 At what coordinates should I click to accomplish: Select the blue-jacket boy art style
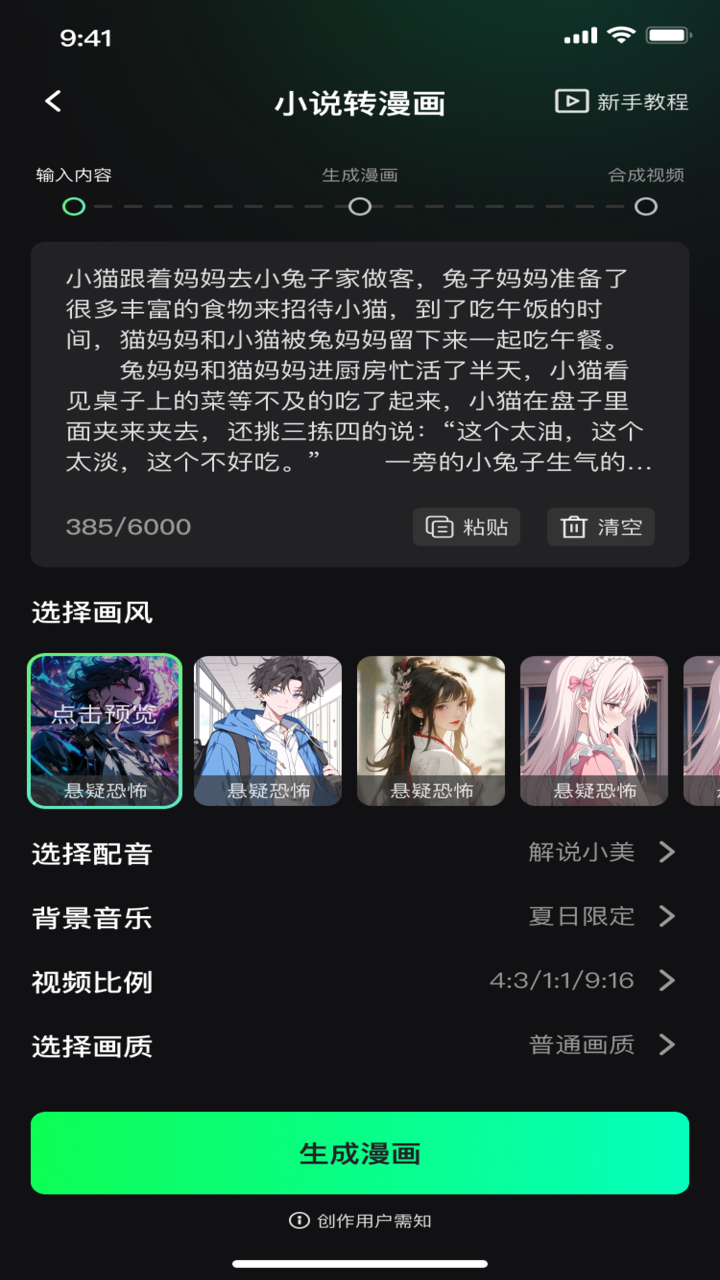[x=268, y=731]
